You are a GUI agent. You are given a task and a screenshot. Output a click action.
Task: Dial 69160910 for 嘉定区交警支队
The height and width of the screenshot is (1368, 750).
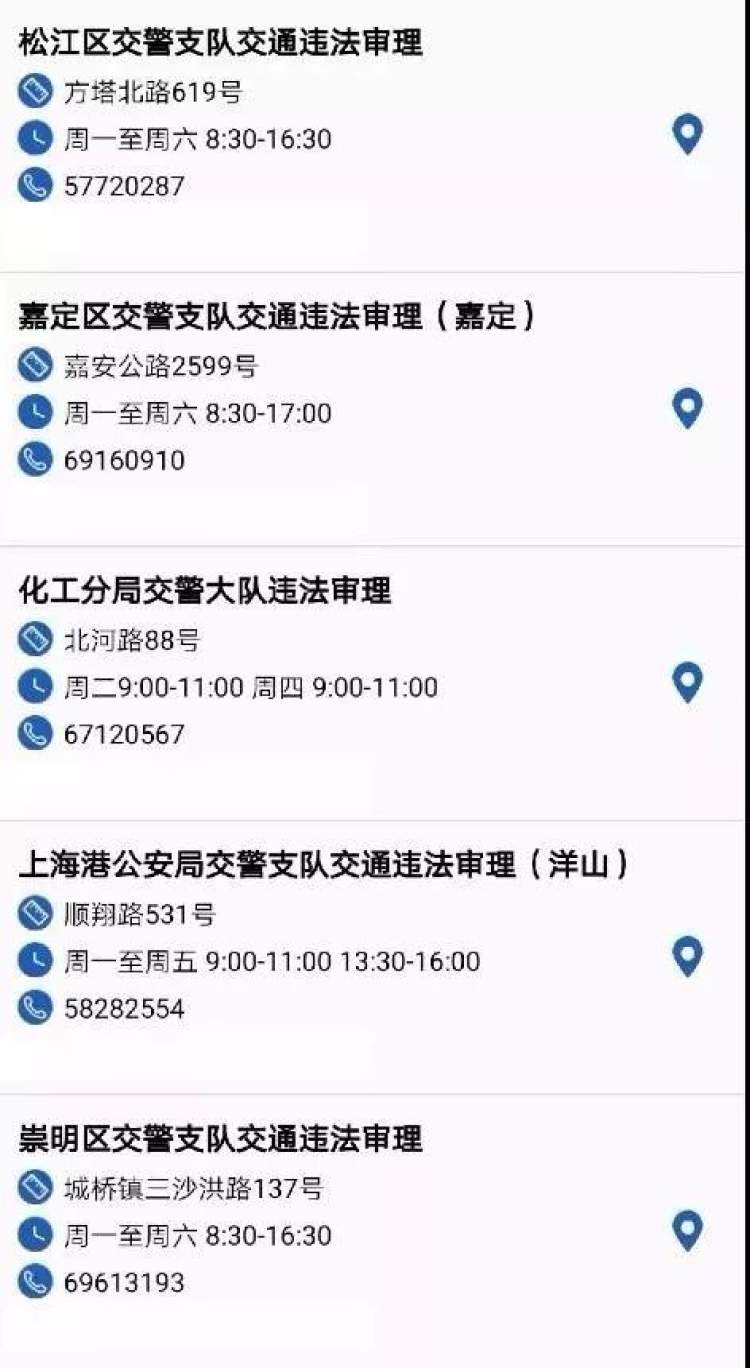coord(124,460)
